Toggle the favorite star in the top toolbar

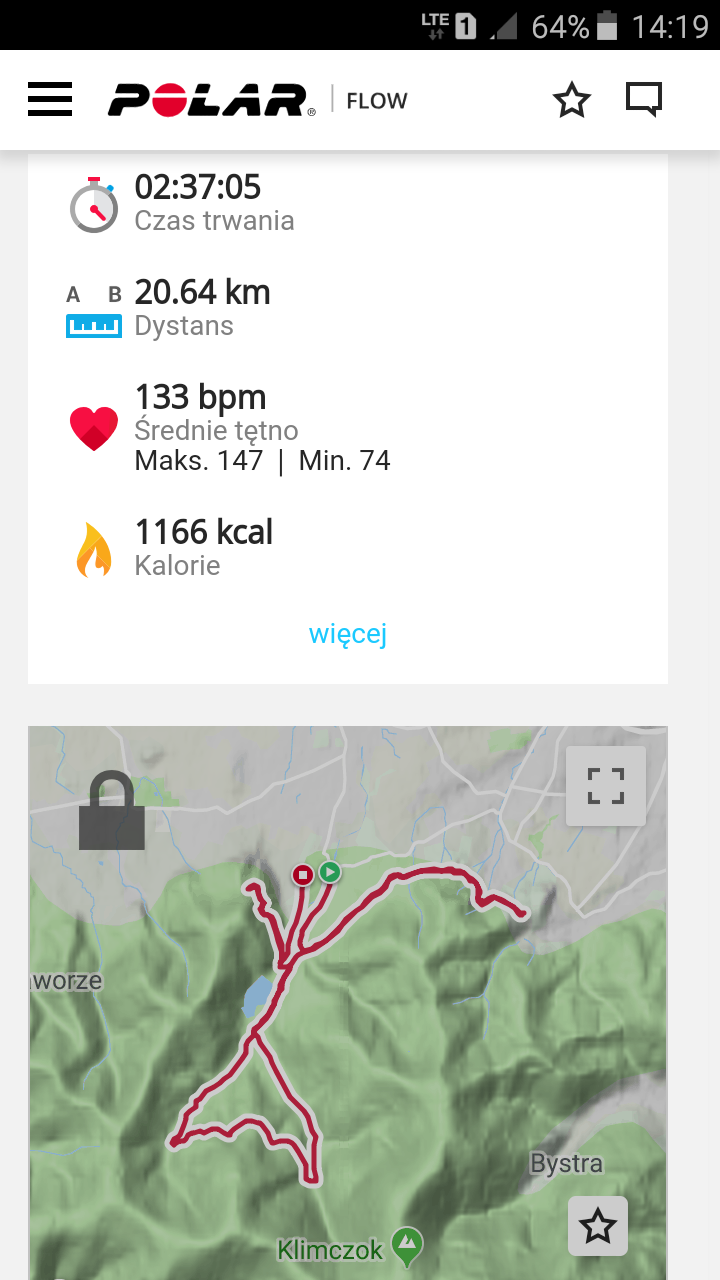(x=571, y=98)
